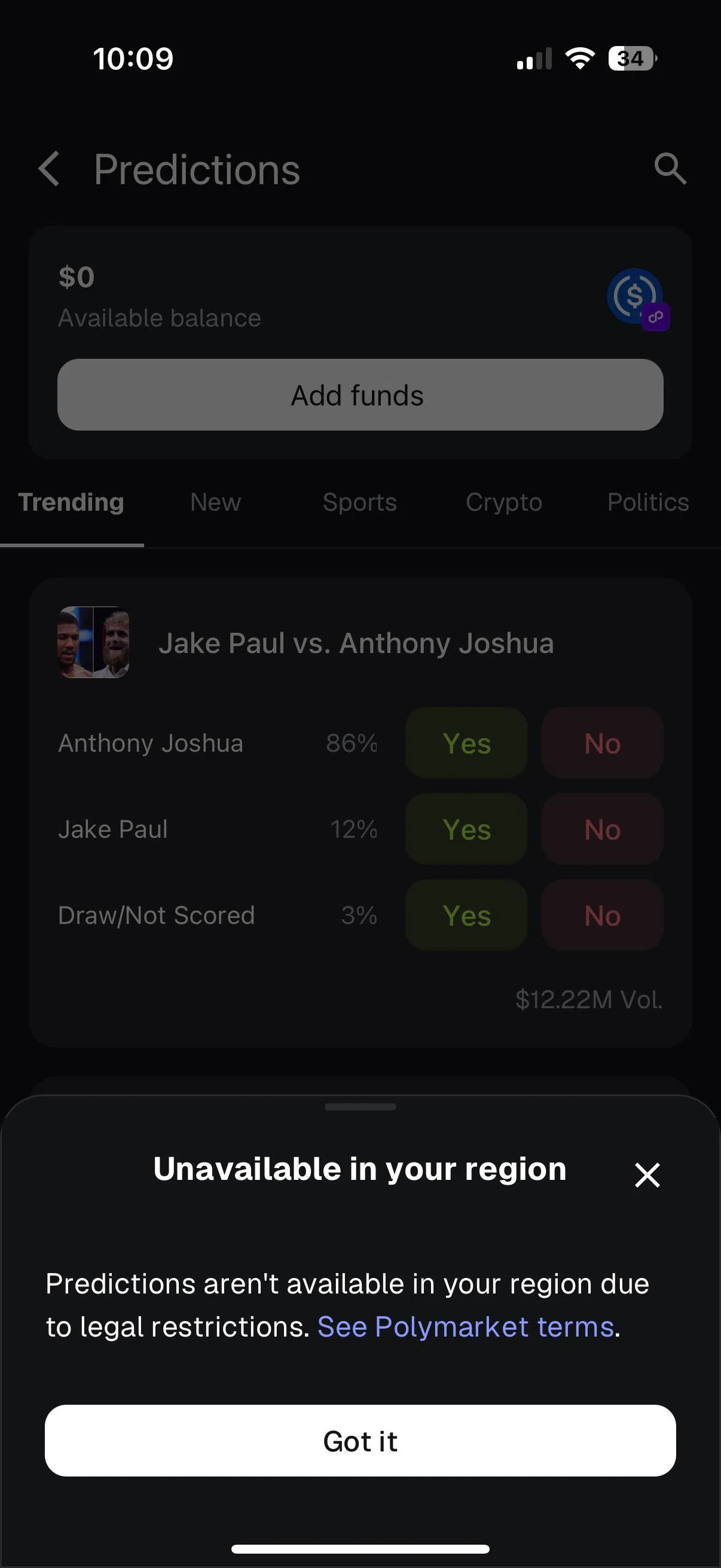Choose Yes for Jake Paul
This screenshot has width=721, height=1568.
[x=466, y=829]
